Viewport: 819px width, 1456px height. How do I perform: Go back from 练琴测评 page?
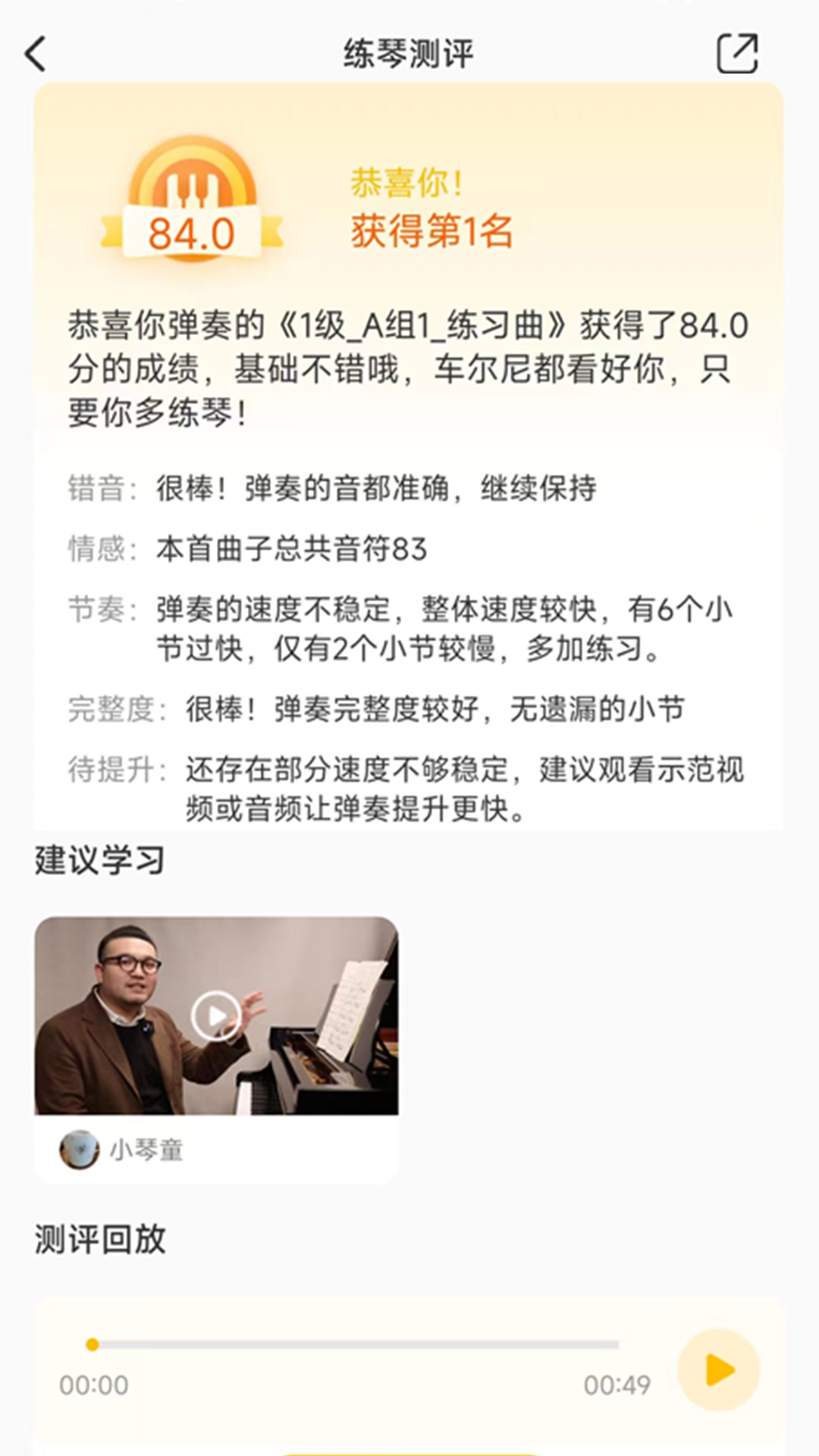coord(36,55)
